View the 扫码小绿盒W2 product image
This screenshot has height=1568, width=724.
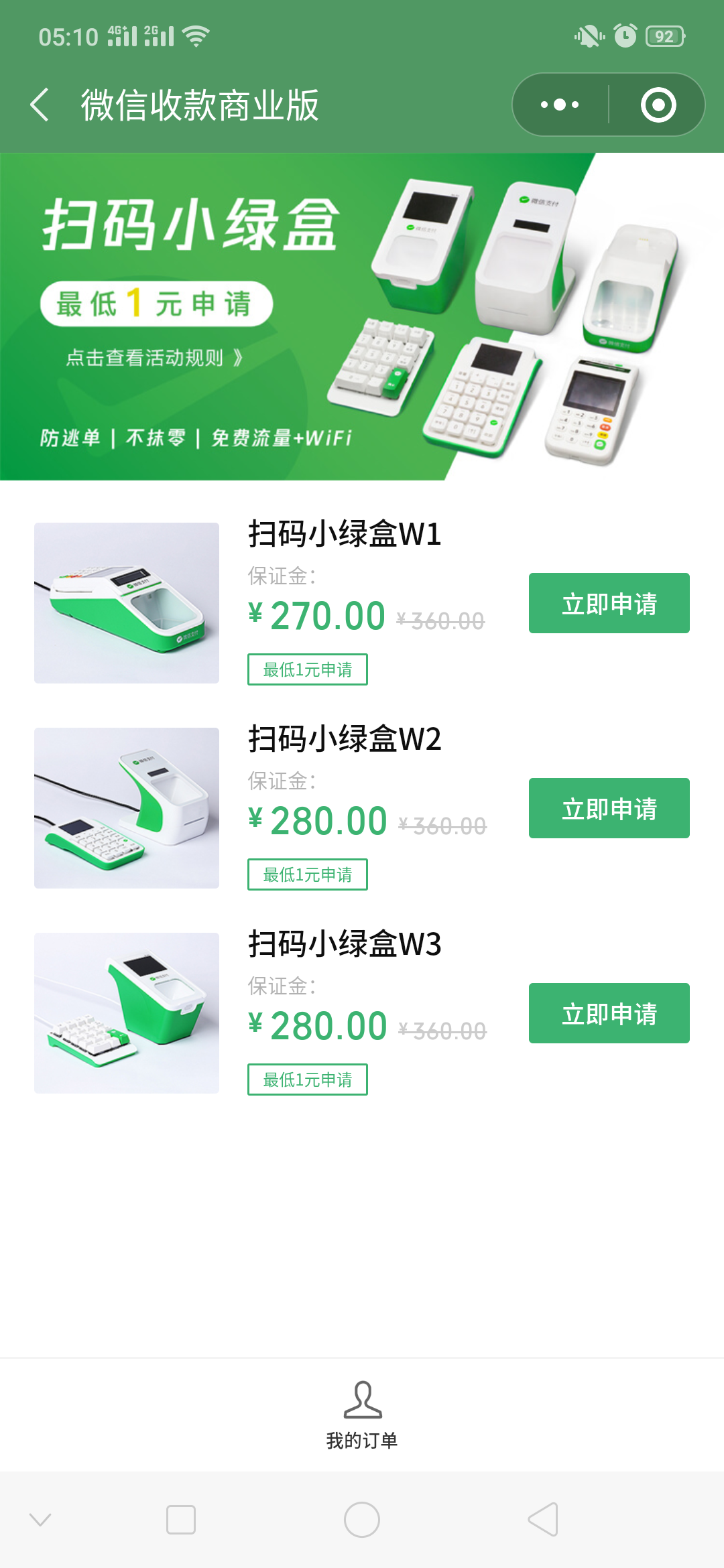[127, 808]
